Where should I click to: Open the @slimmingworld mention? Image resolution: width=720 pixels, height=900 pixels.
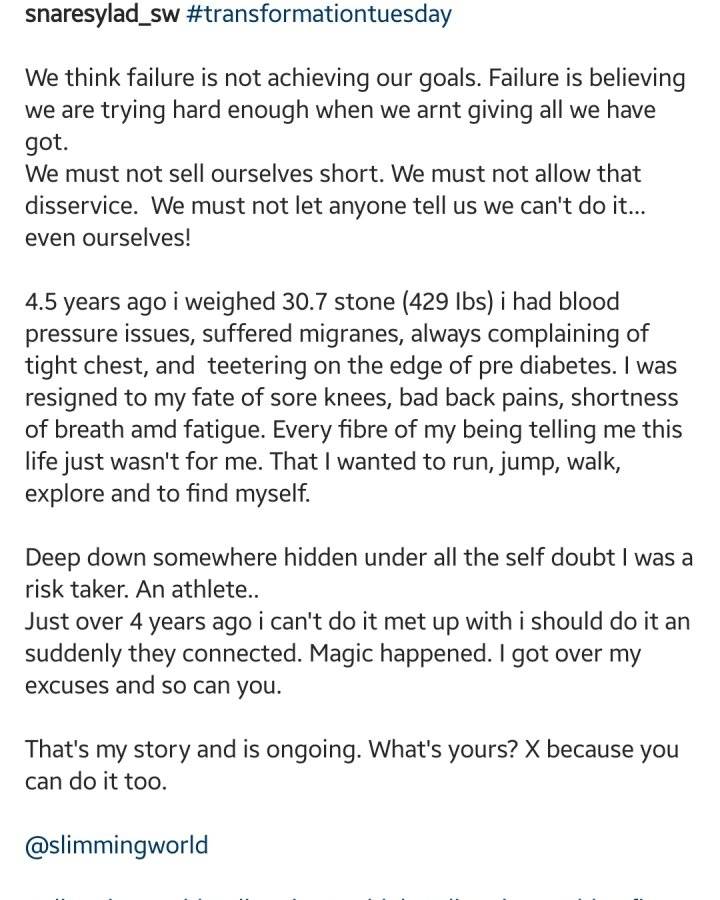click(x=117, y=845)
